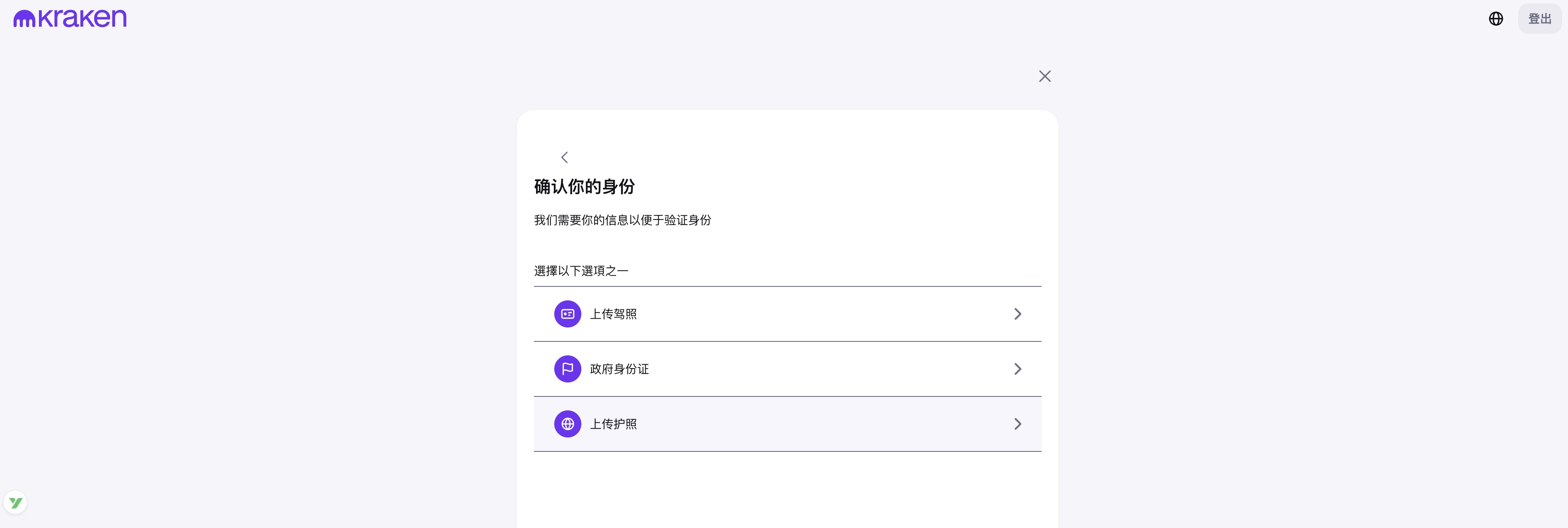Choose 政府身份证 government ID option
The width and height of the screenshot is (1568, 528).
point(787,369)
